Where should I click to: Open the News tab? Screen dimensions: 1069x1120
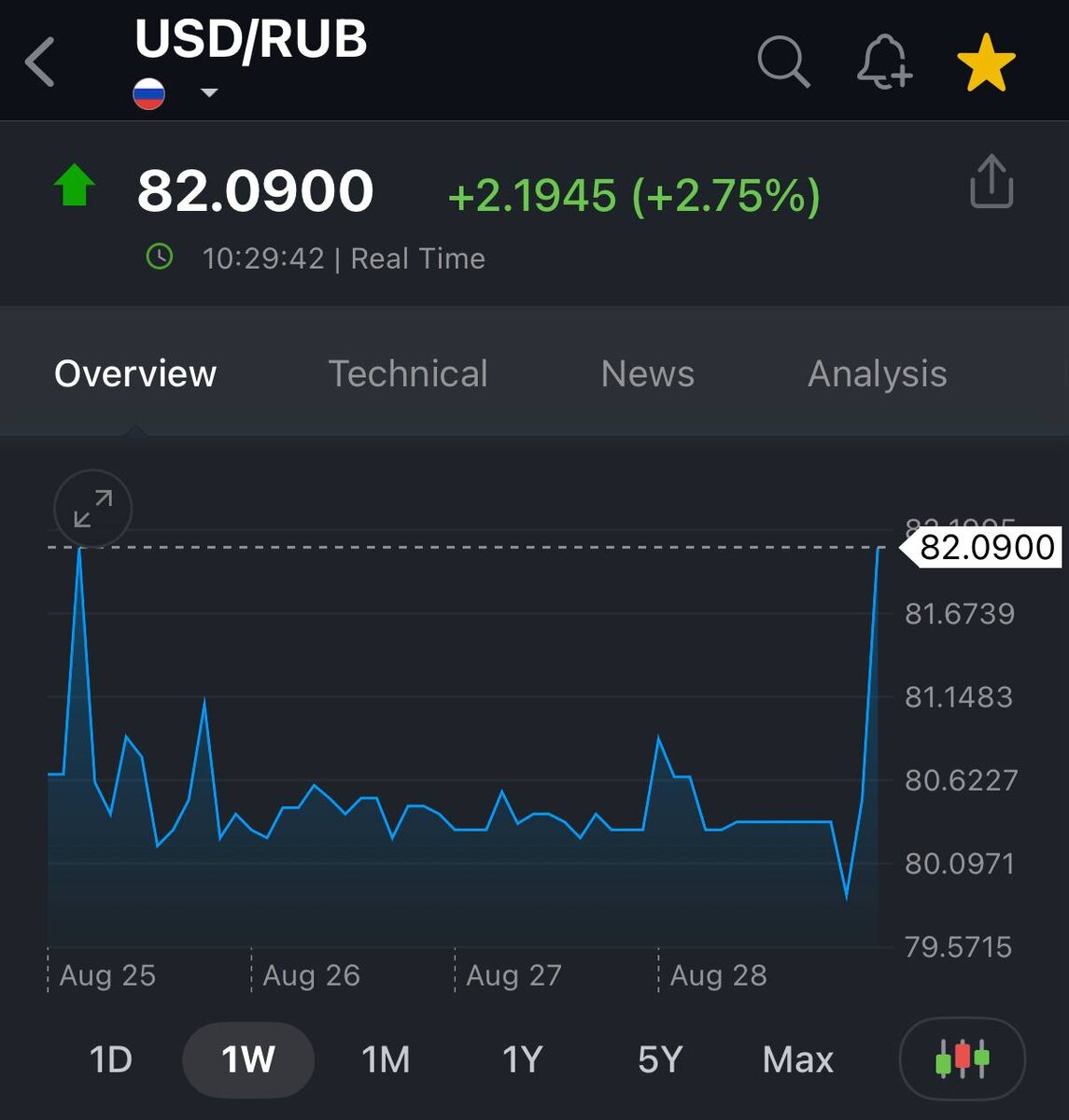coord(648,373)
